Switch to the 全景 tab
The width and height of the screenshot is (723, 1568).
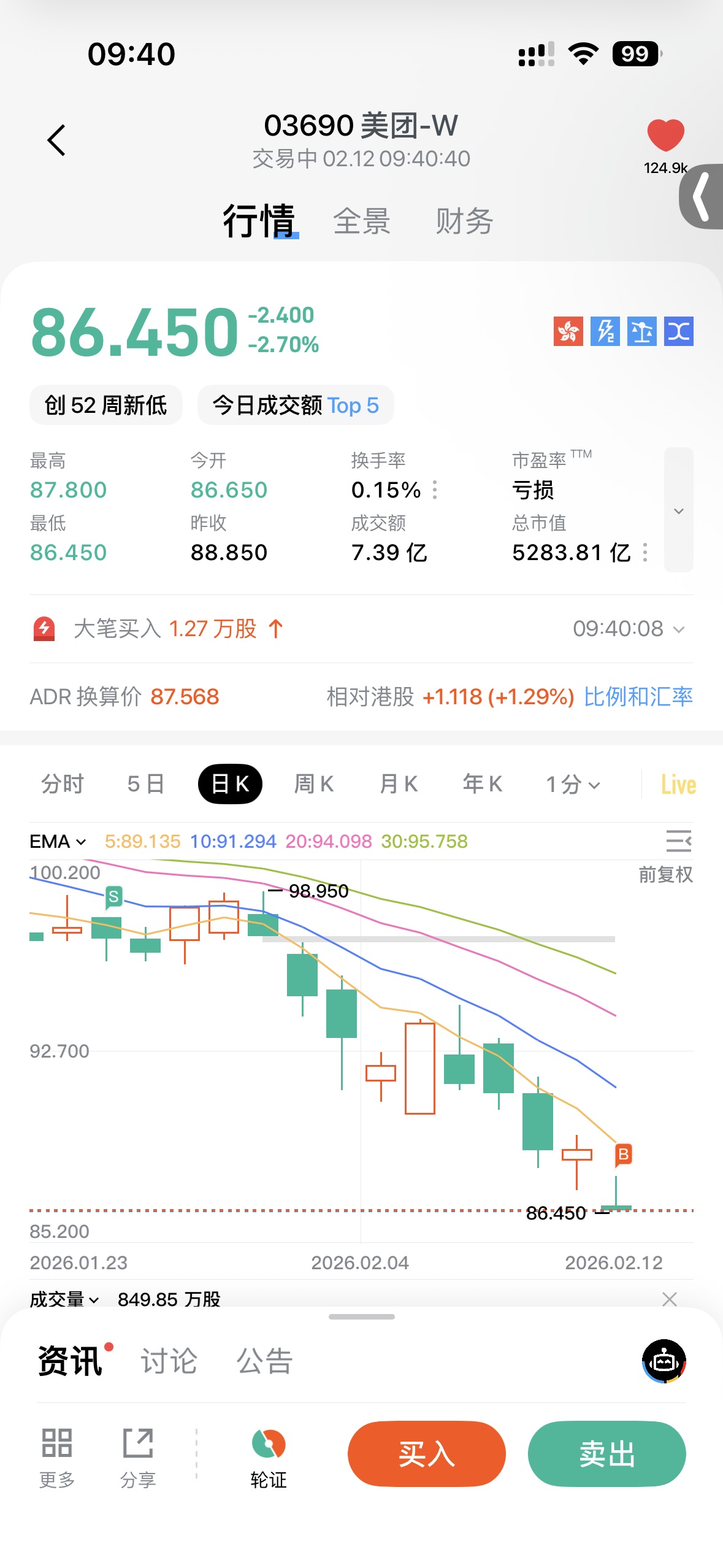click(x=361, y=221)
